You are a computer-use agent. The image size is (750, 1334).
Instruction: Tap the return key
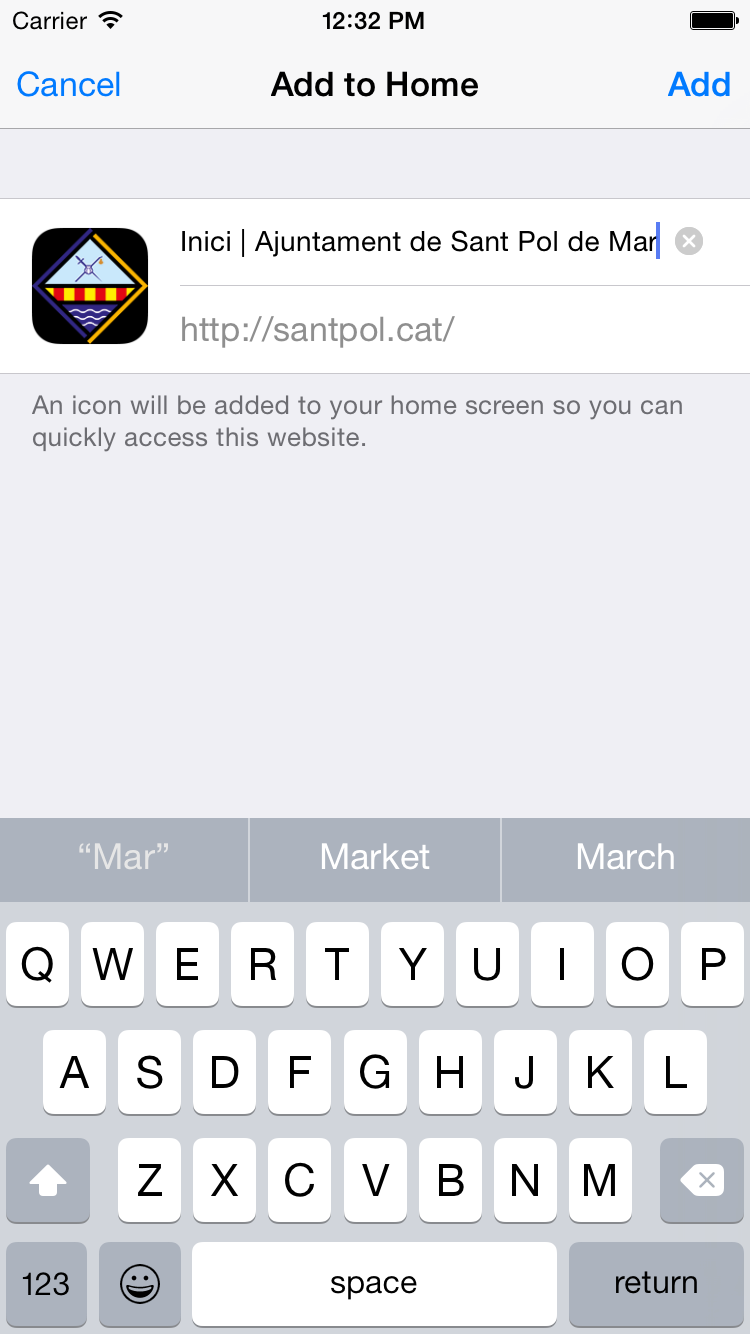656,1284
